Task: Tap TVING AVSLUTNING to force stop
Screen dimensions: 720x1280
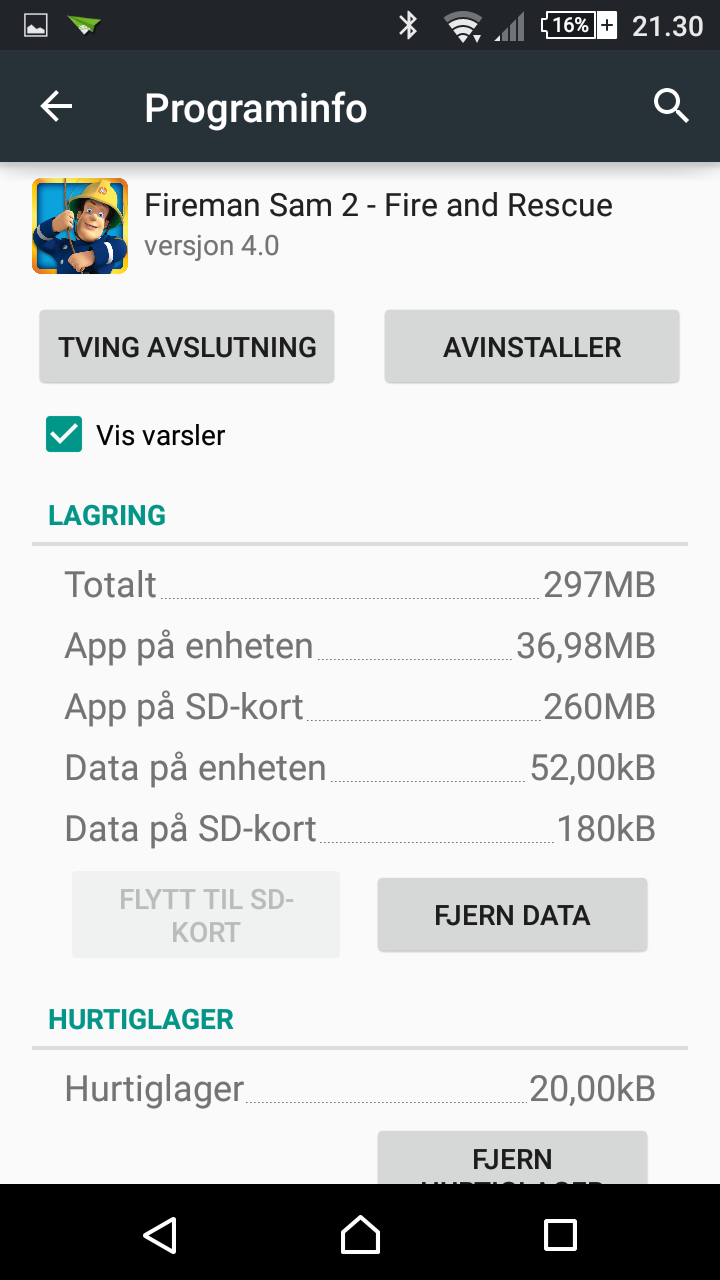Action: 187,347
